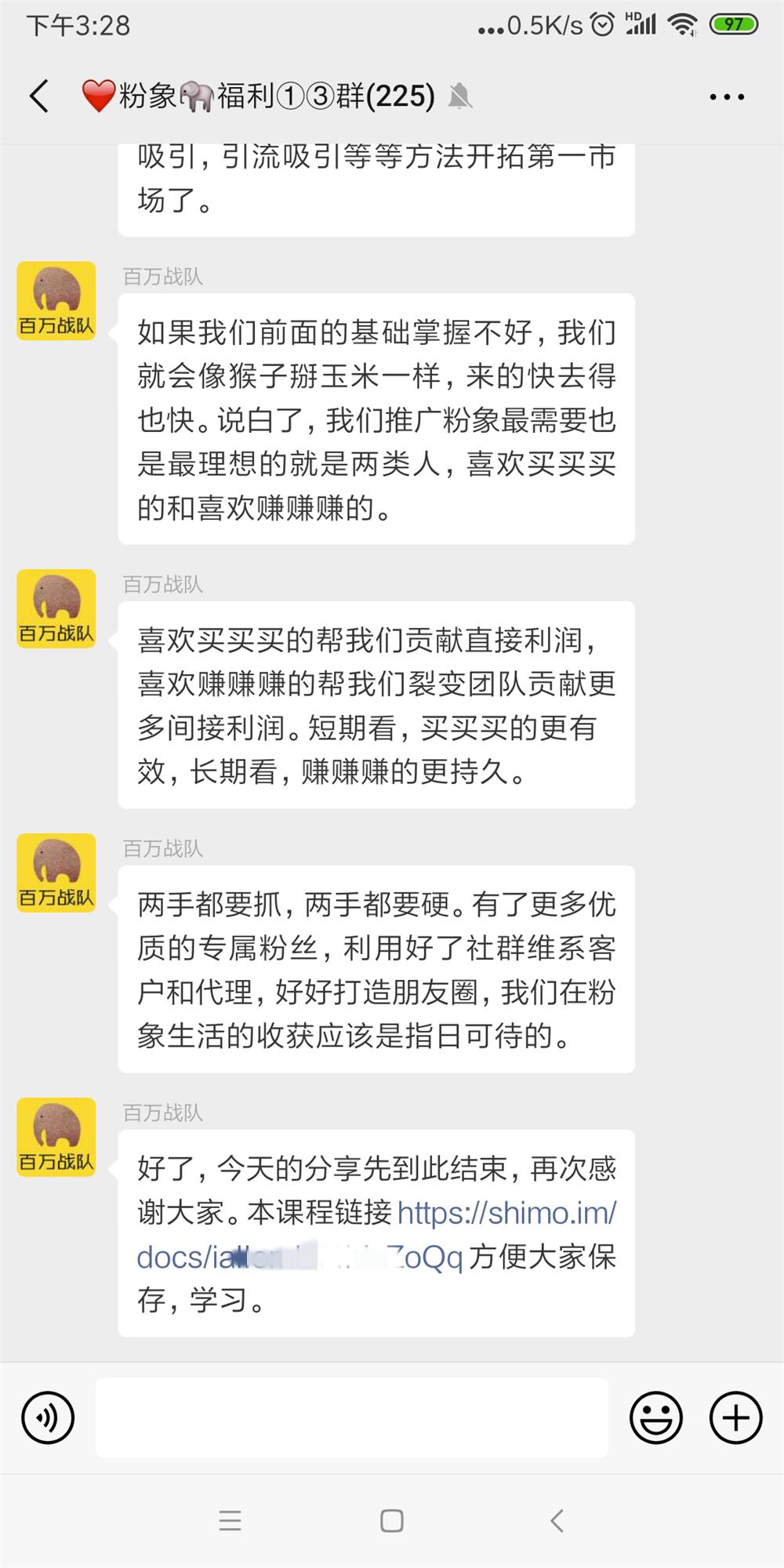This screenshot has width=784, height=1568.
Task: Go to the system home screen
Action: point(392,1521)
